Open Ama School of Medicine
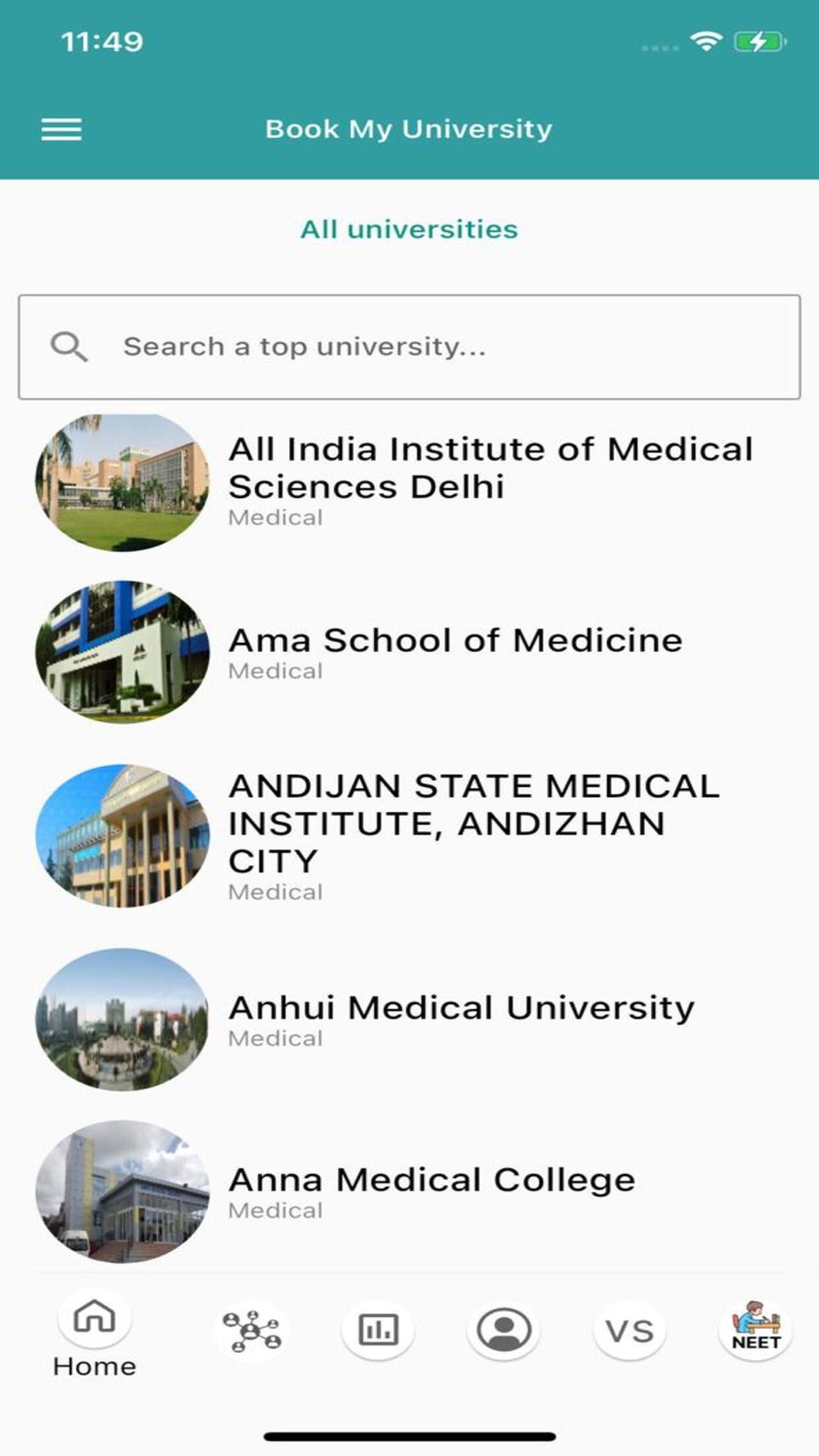The height and width of the screenshot is (1456, 819). [x=409, y=652]
